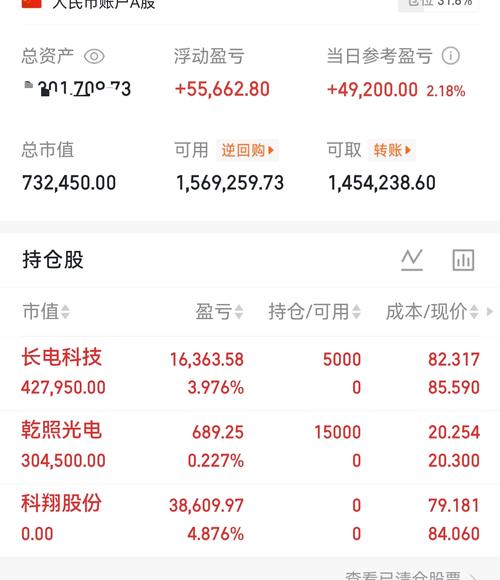Open the 乾照光电 holding row
The image size is (500, 580).
(250, 446)
